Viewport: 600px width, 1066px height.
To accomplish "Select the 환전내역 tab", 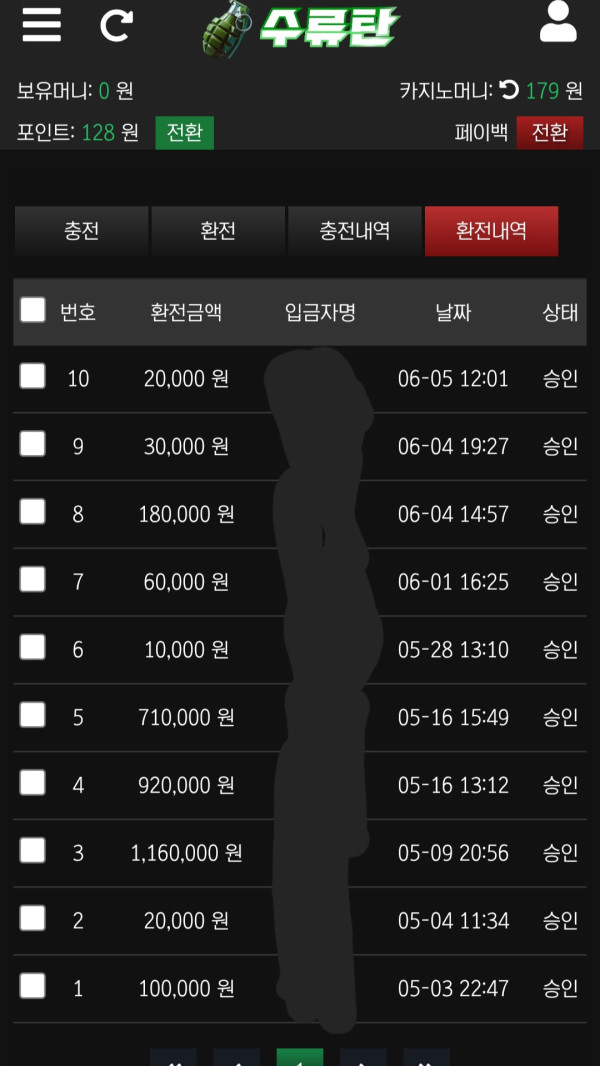I will pos(491,231).
